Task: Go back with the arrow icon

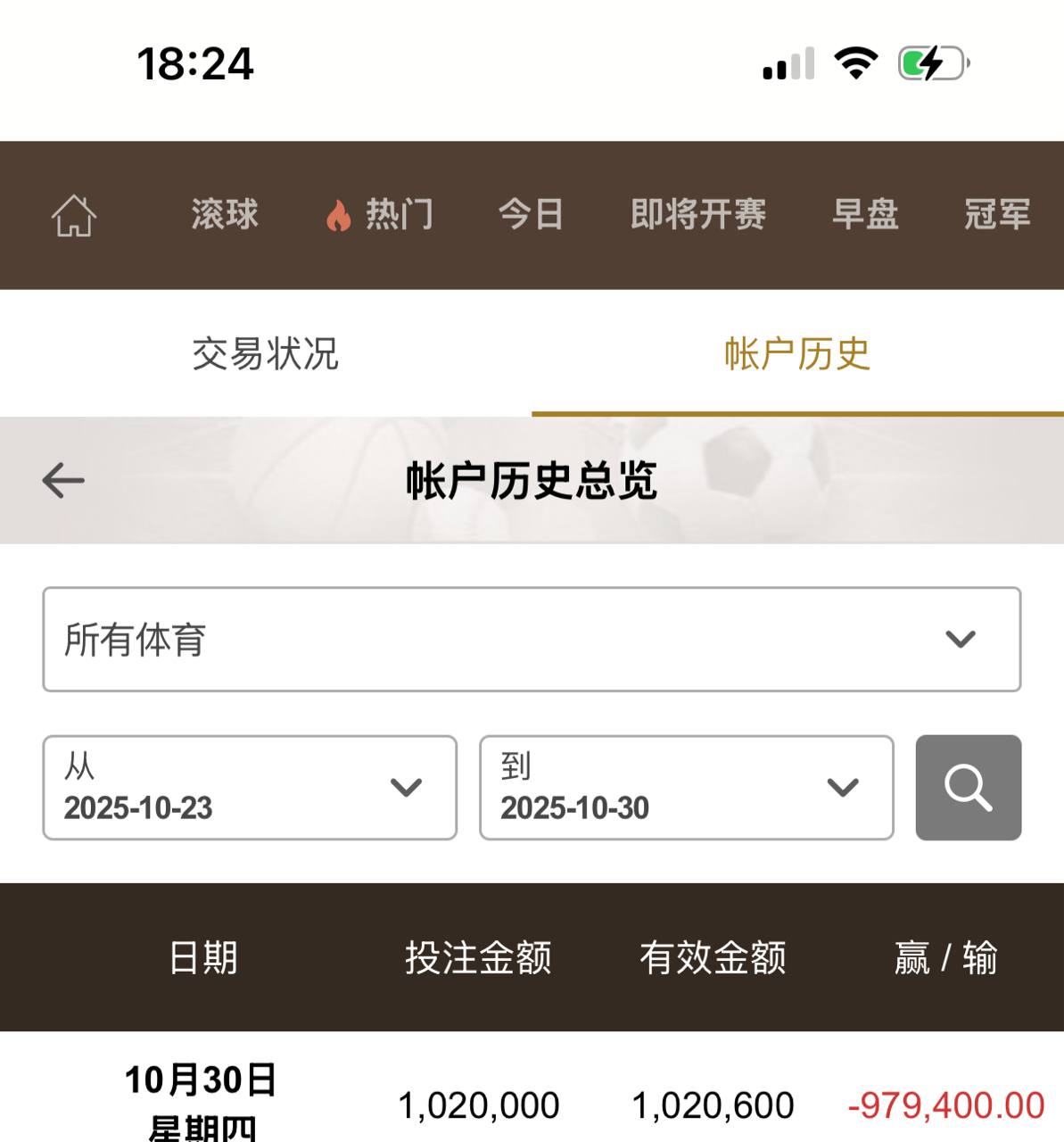Action: (x=63, y=481)
